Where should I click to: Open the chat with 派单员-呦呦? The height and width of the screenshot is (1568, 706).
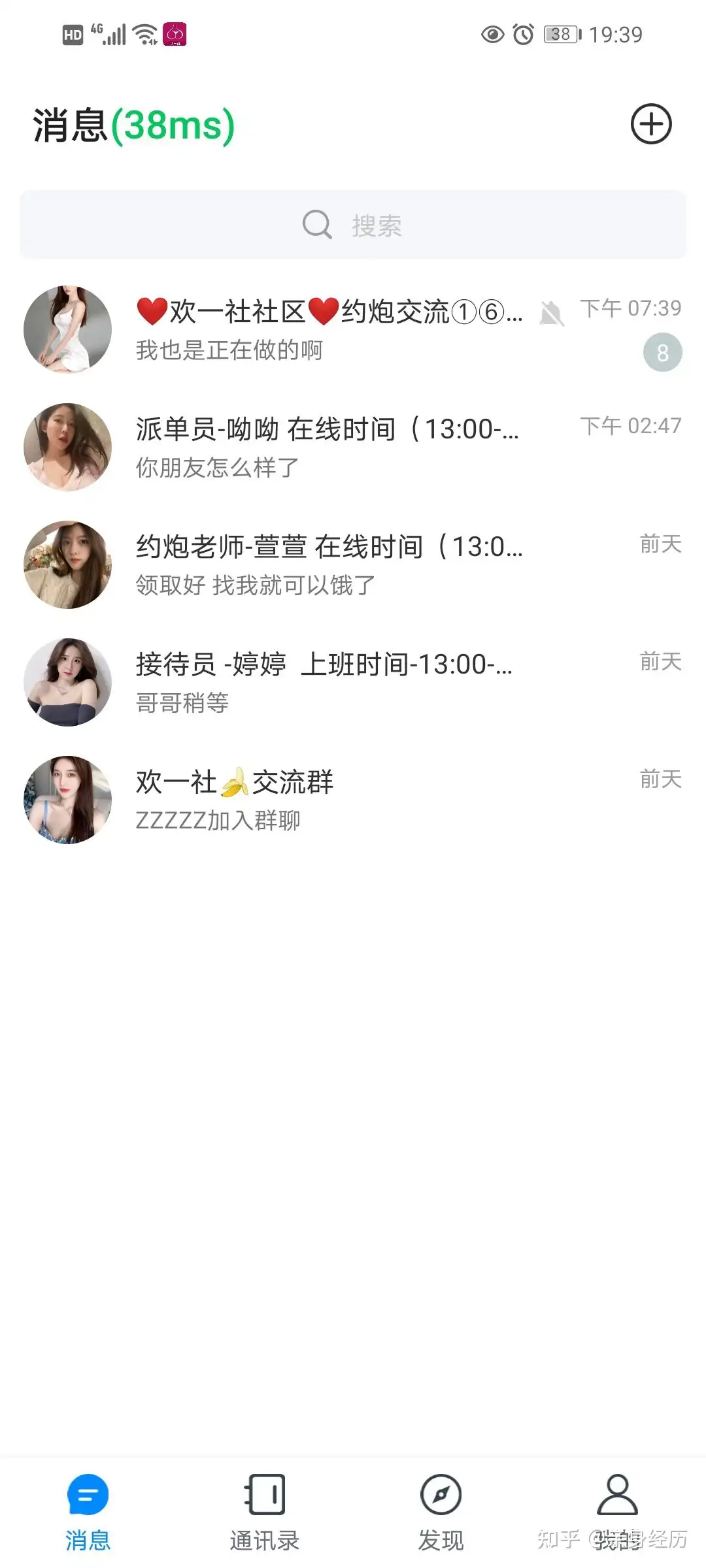point(353,448)
